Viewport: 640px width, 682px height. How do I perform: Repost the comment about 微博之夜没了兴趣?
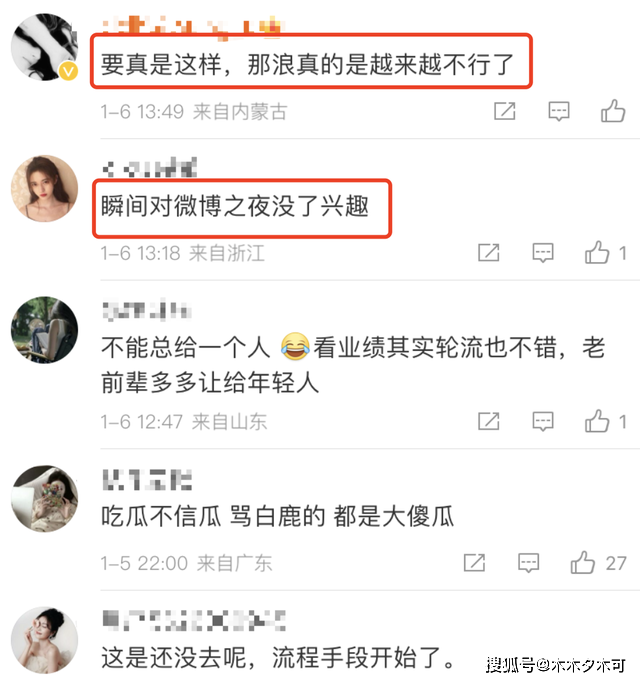[x=488, y=253]
